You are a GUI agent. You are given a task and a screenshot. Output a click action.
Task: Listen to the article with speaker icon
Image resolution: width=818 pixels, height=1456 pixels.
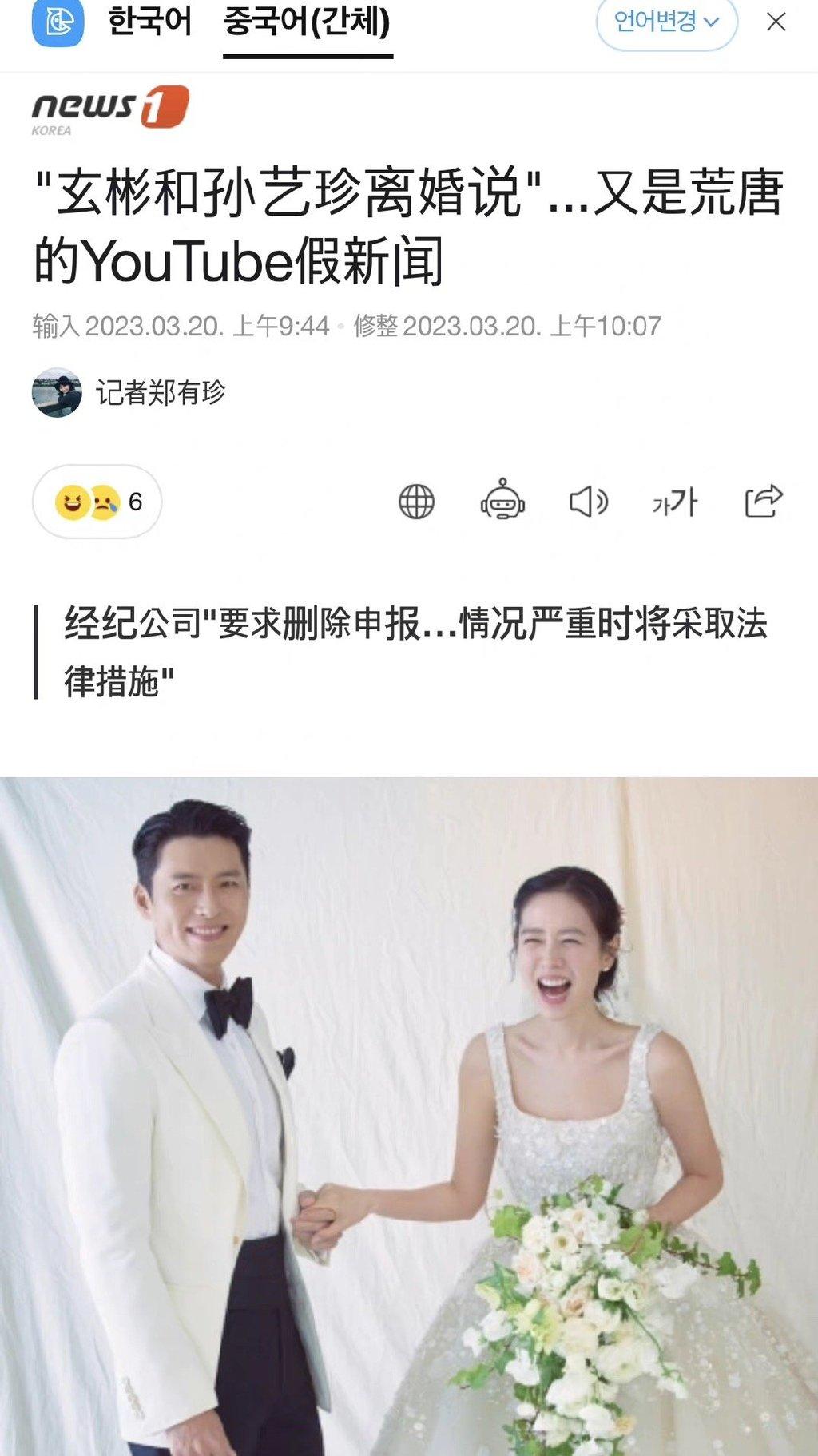coord(589,502)
